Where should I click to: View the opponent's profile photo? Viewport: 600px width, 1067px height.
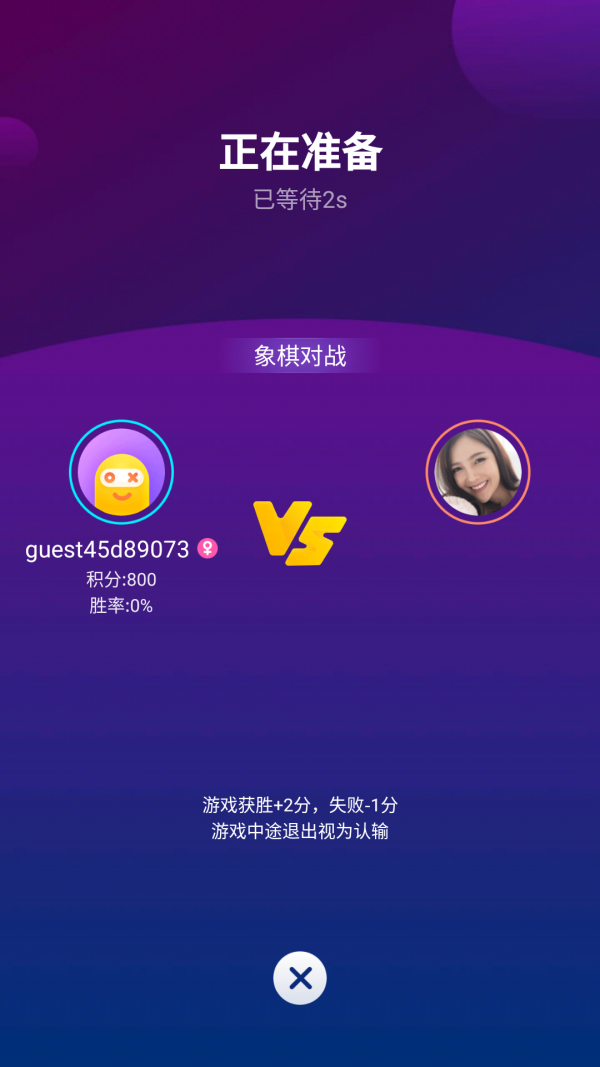click(478, 472)
